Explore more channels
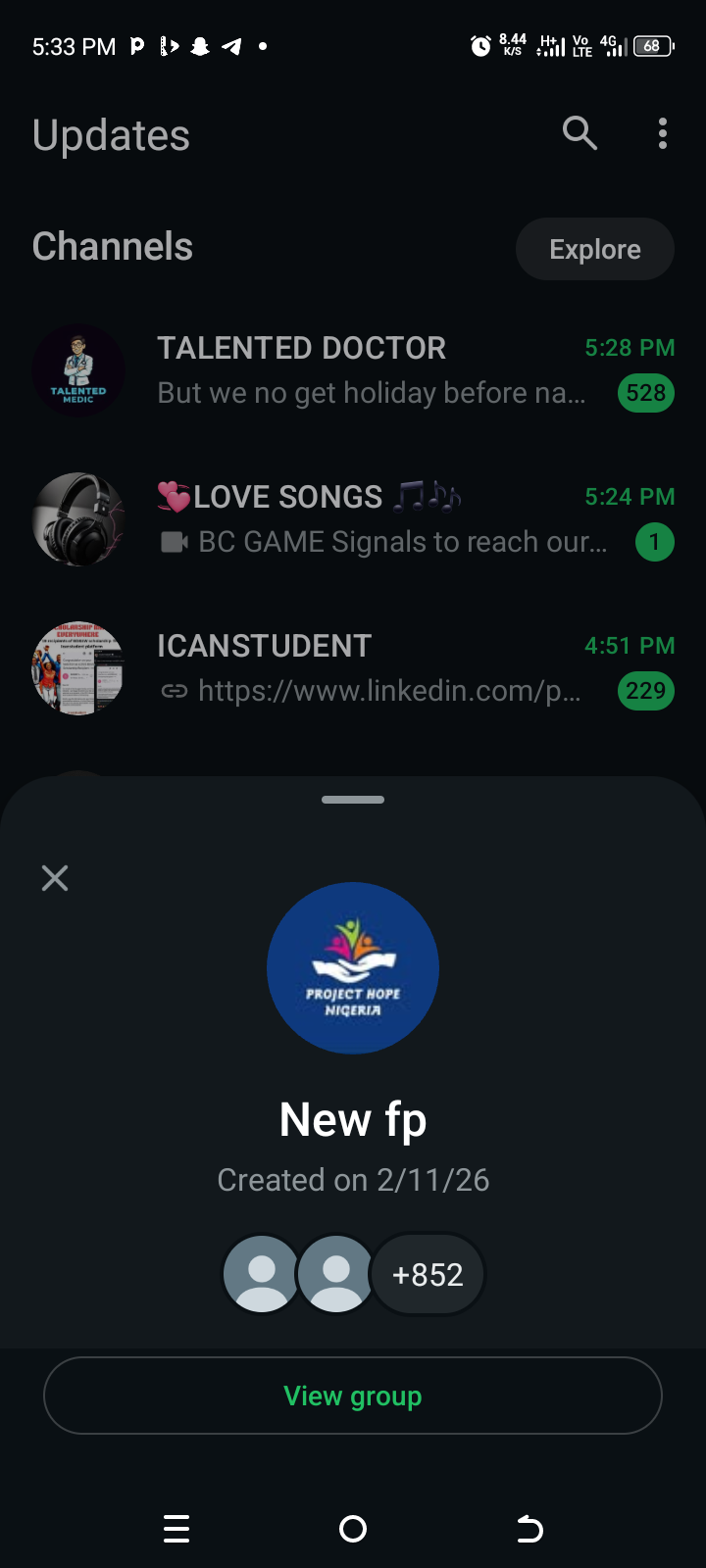Viewport: 706px width, 1568px height. [x=594, y=249]
